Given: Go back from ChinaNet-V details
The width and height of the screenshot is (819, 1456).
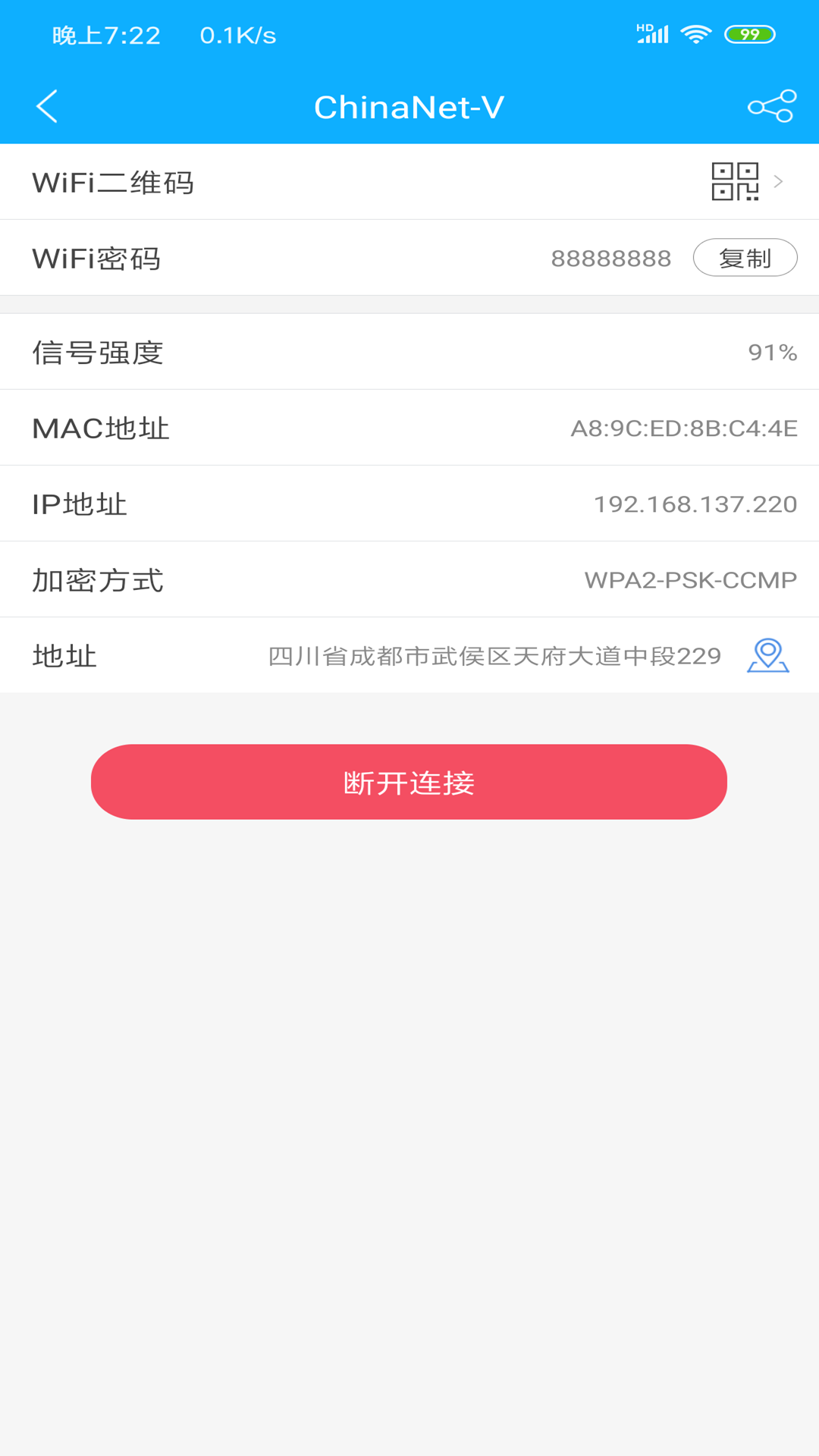Looking at the screenshot, I should 47,106.
